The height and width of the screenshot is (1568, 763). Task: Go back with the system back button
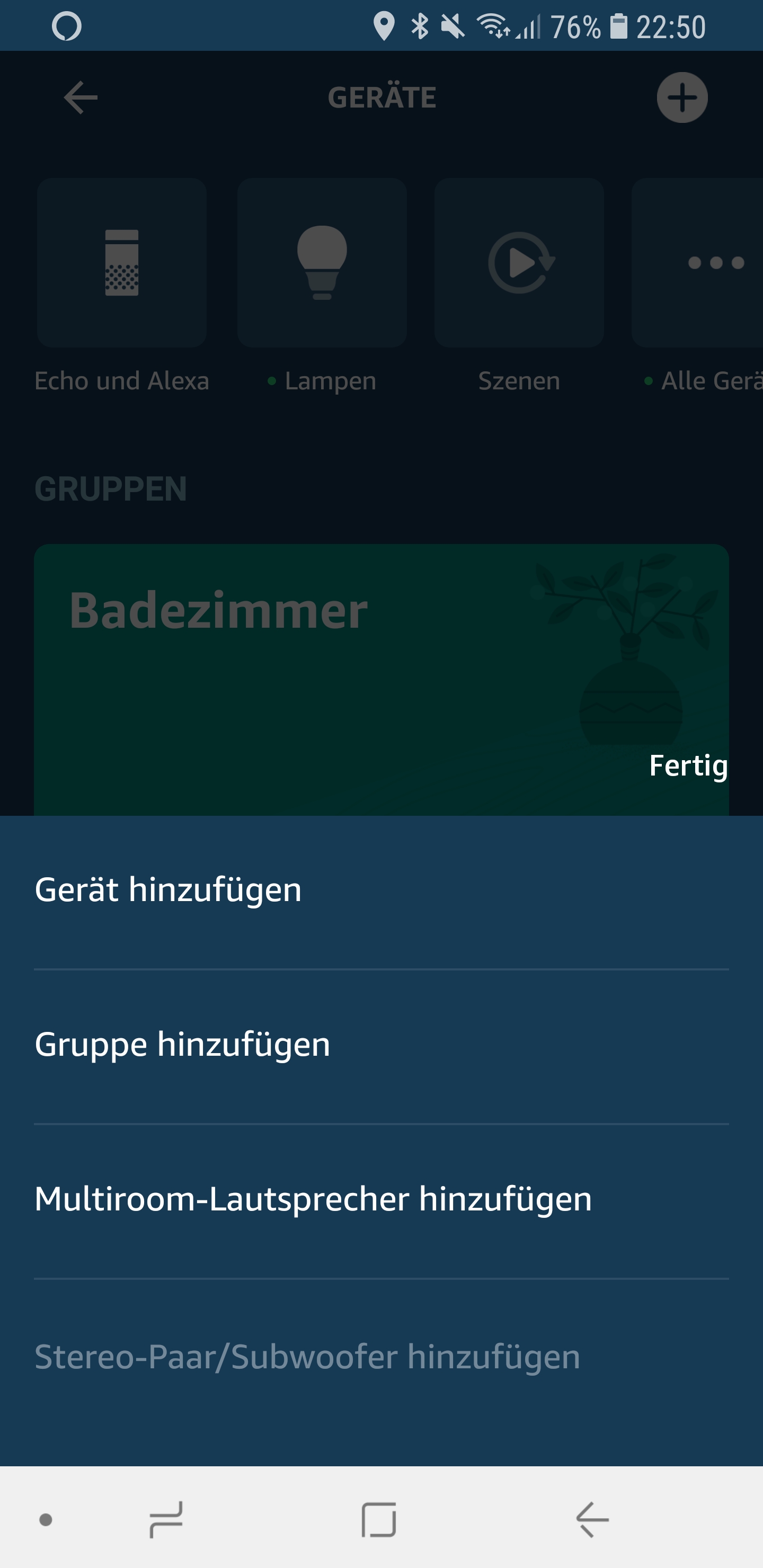(592, 1519)
